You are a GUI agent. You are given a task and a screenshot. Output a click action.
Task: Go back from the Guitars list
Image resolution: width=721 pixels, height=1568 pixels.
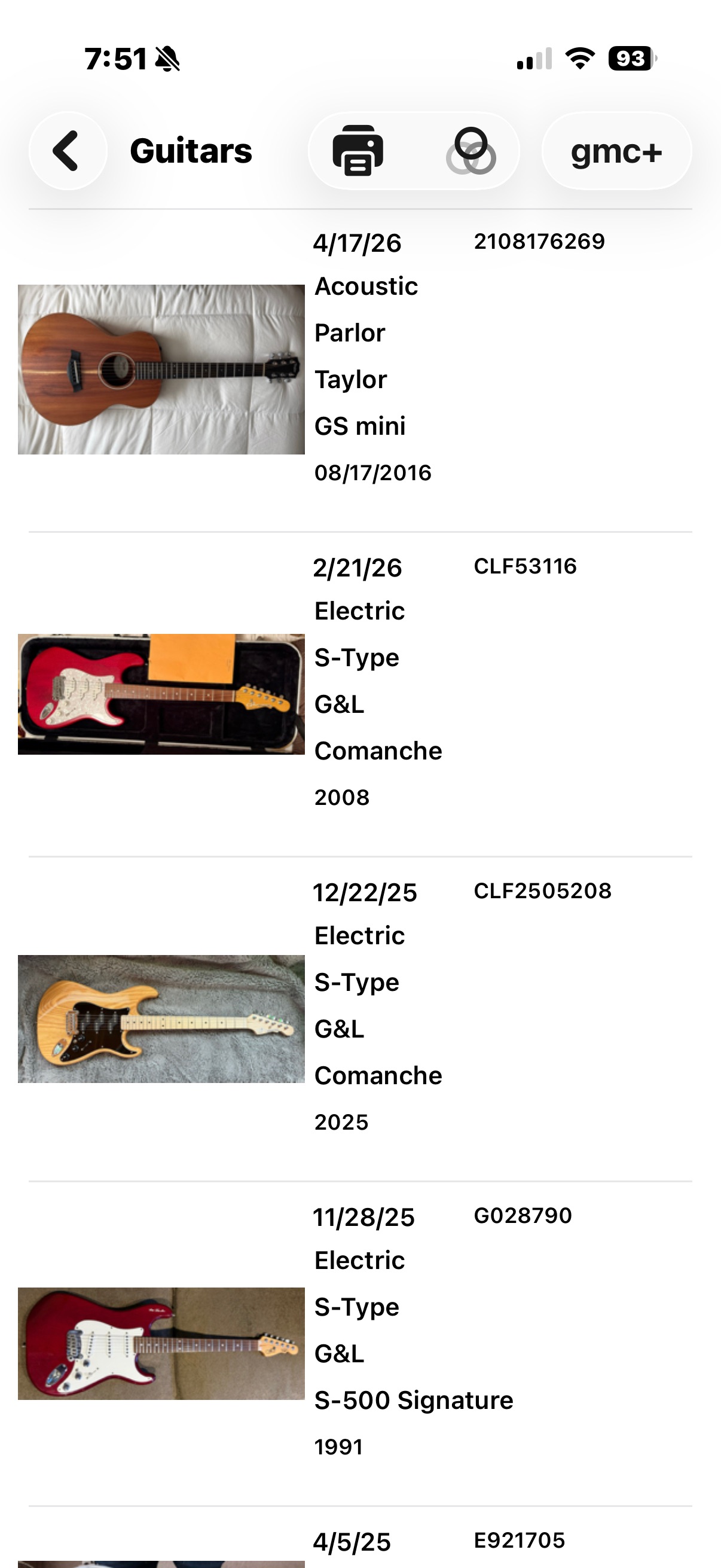pyautogui.click(x=68, y=151)
